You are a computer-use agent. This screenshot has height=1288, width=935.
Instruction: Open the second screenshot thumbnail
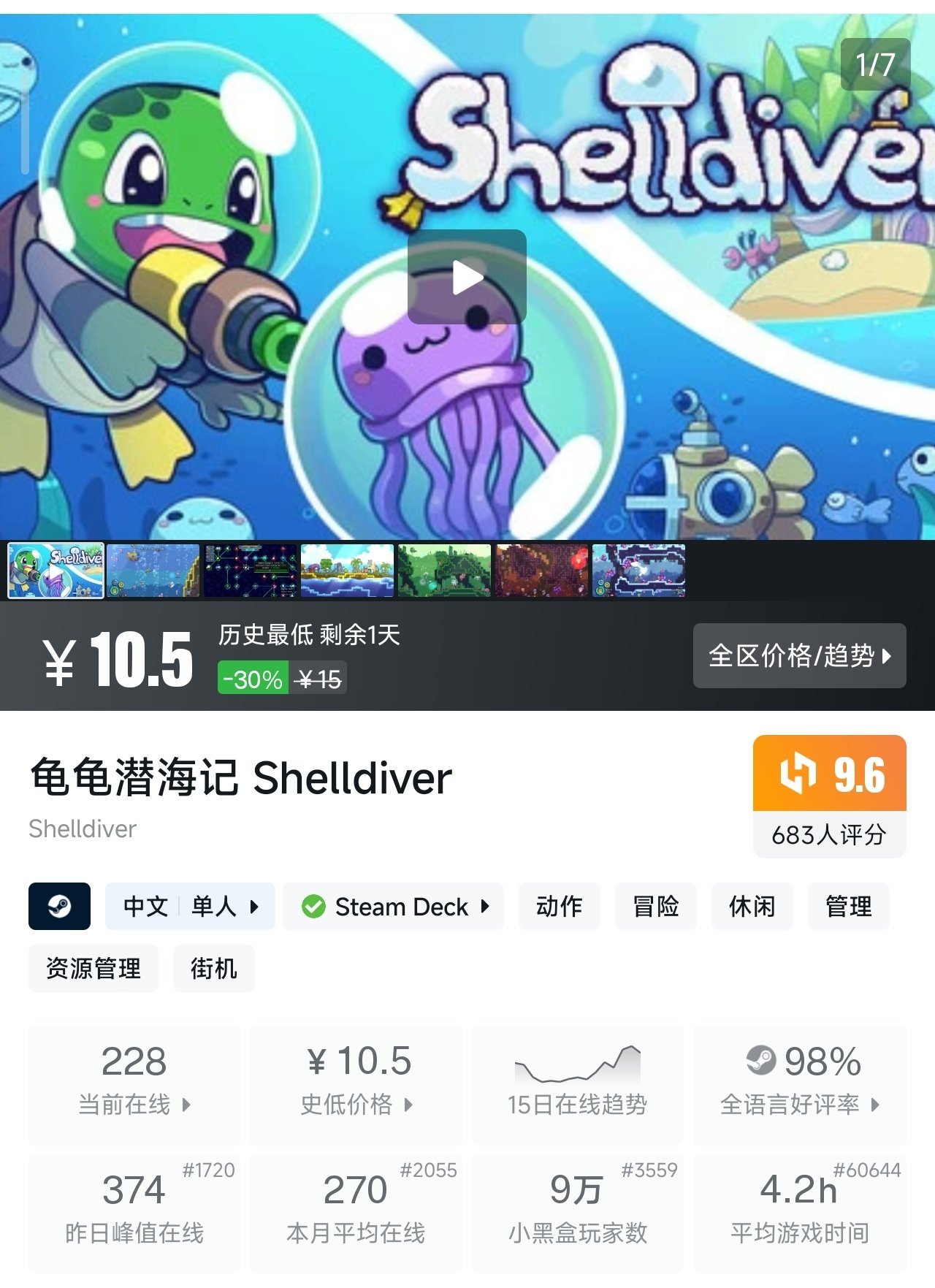tap(153, 571)
